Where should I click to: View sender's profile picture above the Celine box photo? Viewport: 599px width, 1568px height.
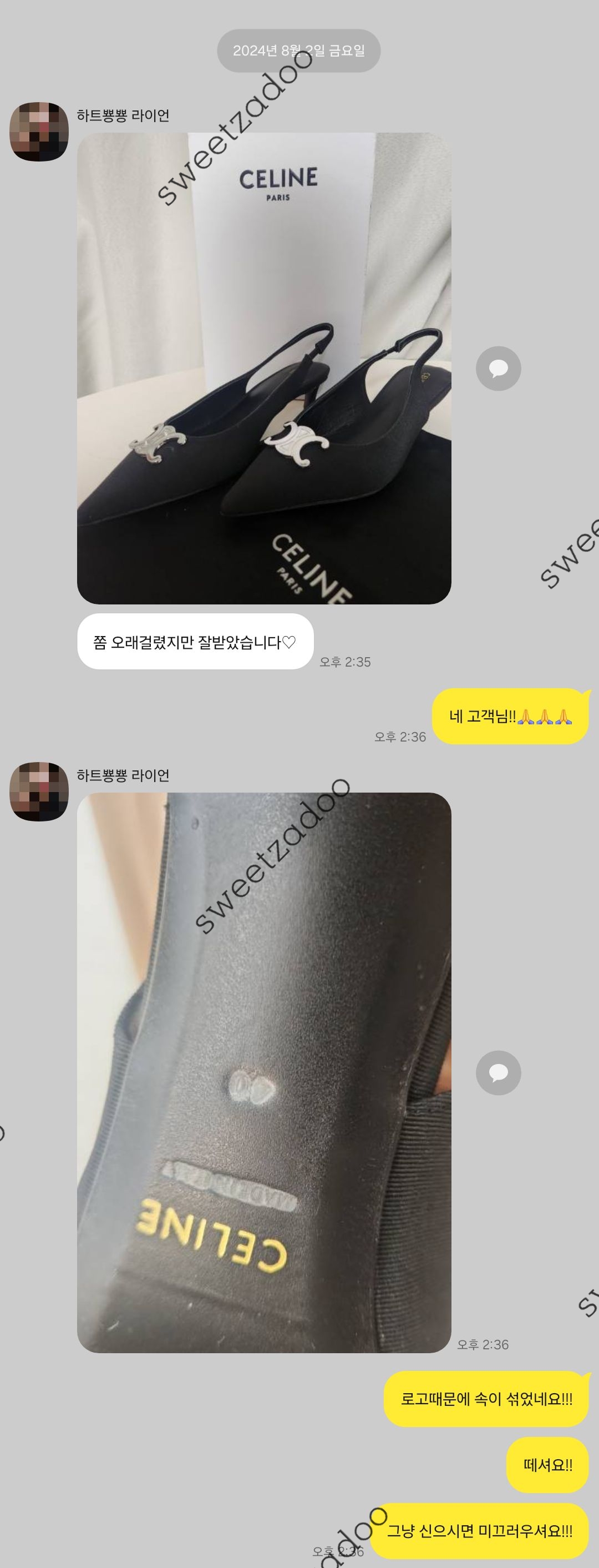click(39, 132)
